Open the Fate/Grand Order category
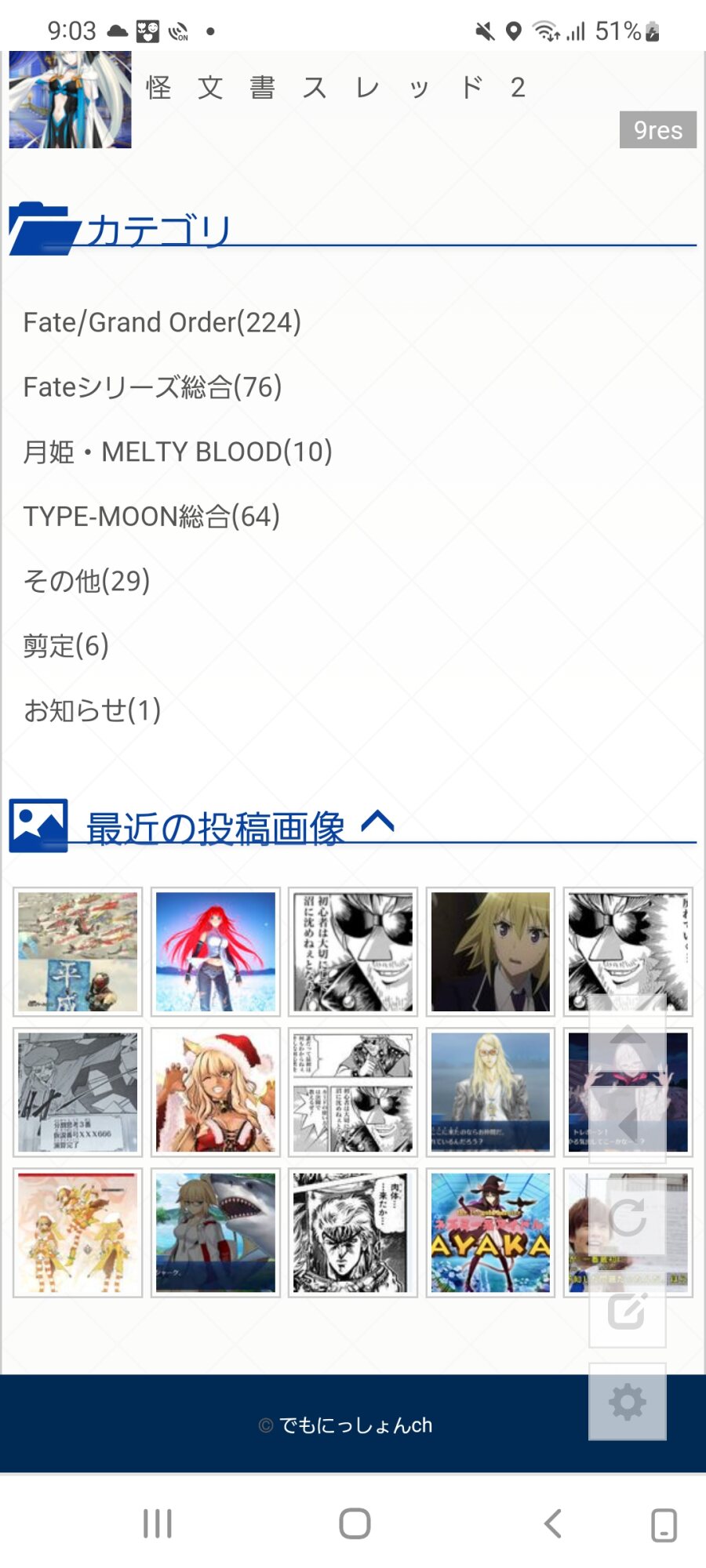Image resolution: width=706 pixels, height=1568 pixels. pos(162,322)
